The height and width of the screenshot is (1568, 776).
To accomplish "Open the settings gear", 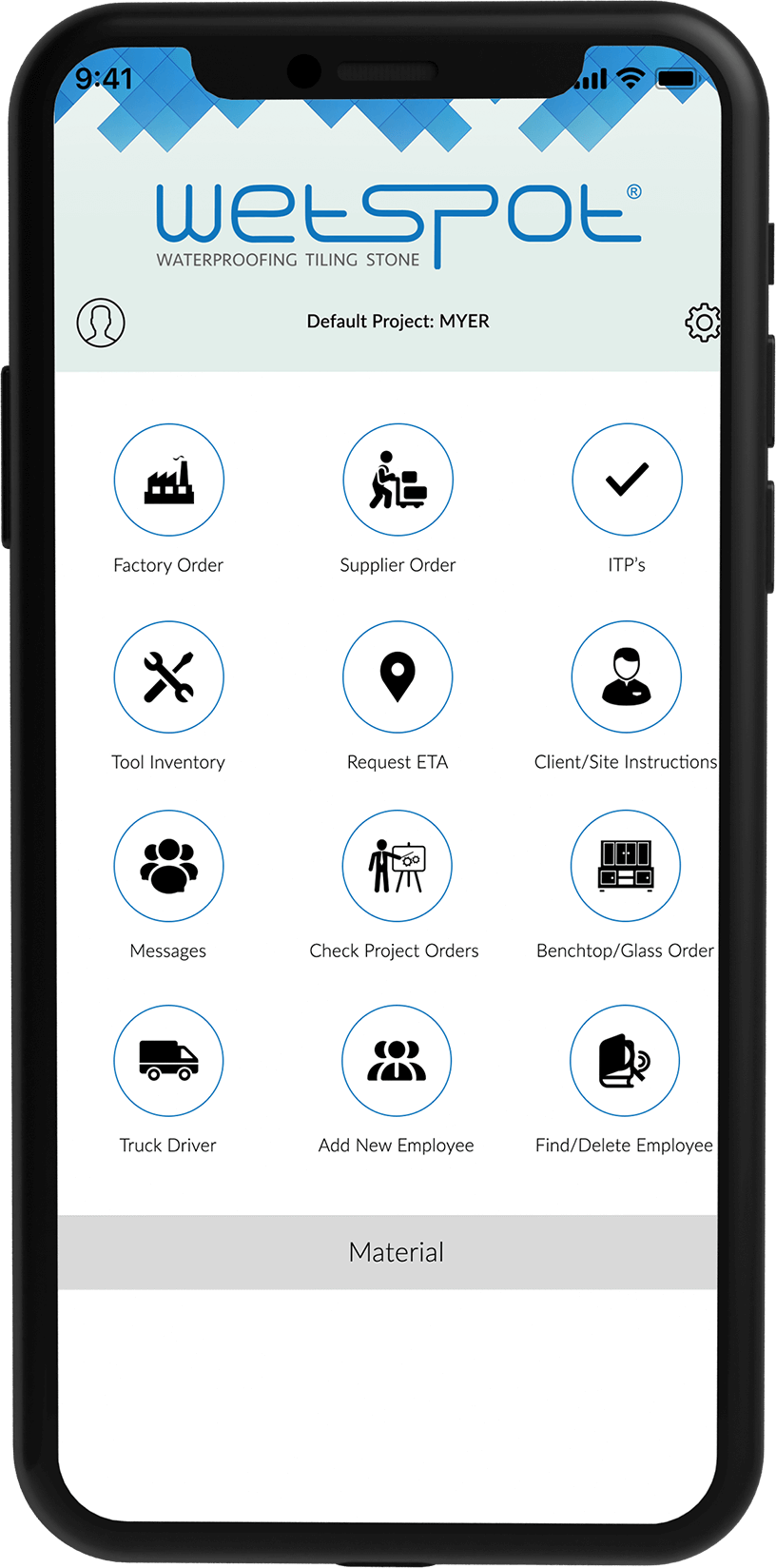I will point(703,323).
